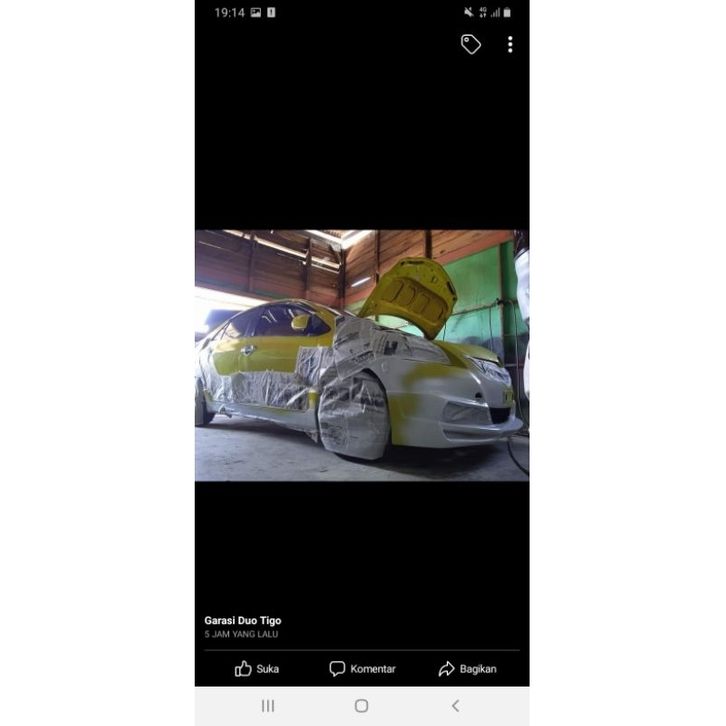
Task: Open the Garasi Duo Tigo profile
Action: 243,620
